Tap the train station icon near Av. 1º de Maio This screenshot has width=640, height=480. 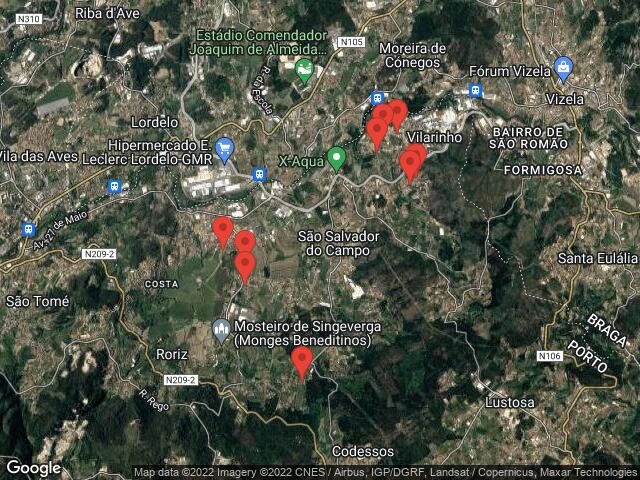click(29, 229)
